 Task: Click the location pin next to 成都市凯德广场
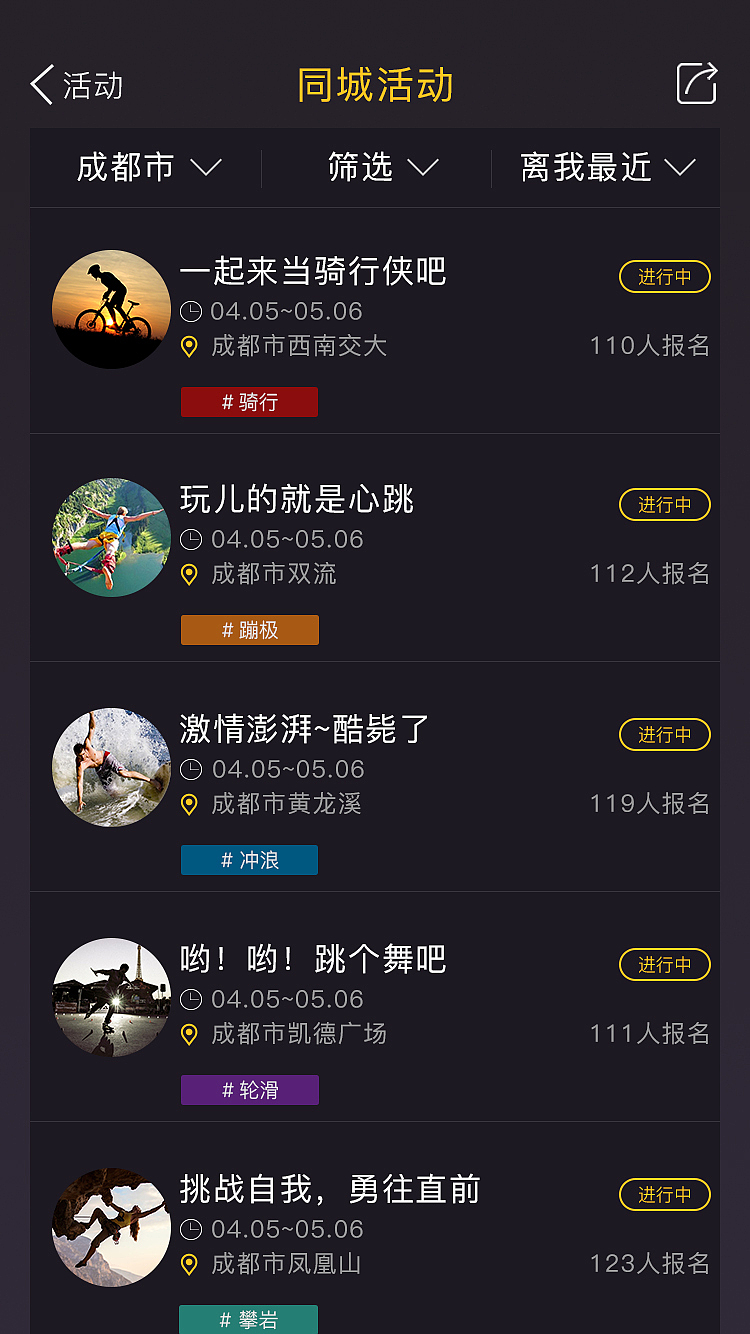click(191, 1035)
